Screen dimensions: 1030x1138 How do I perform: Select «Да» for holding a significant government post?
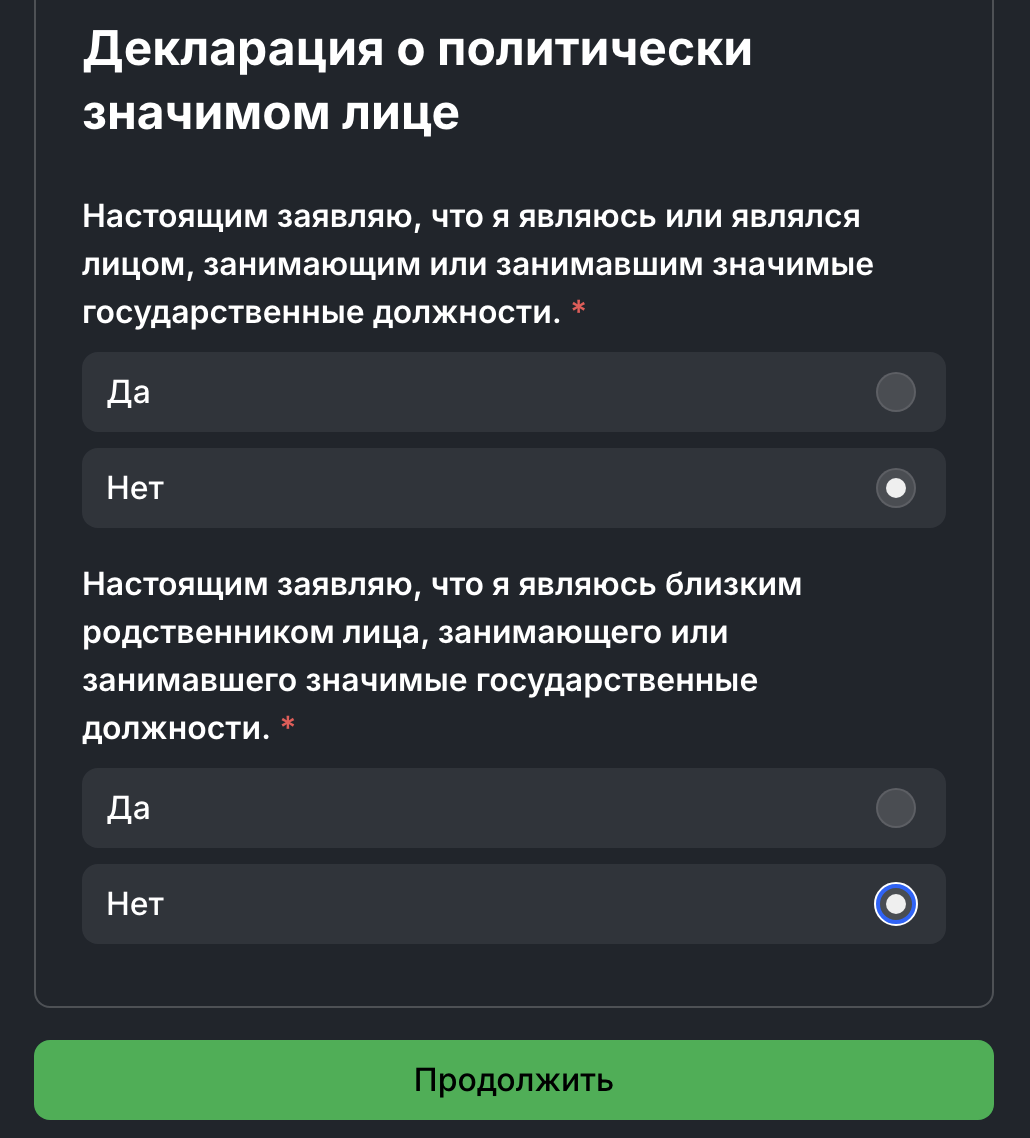pos(895,392)
